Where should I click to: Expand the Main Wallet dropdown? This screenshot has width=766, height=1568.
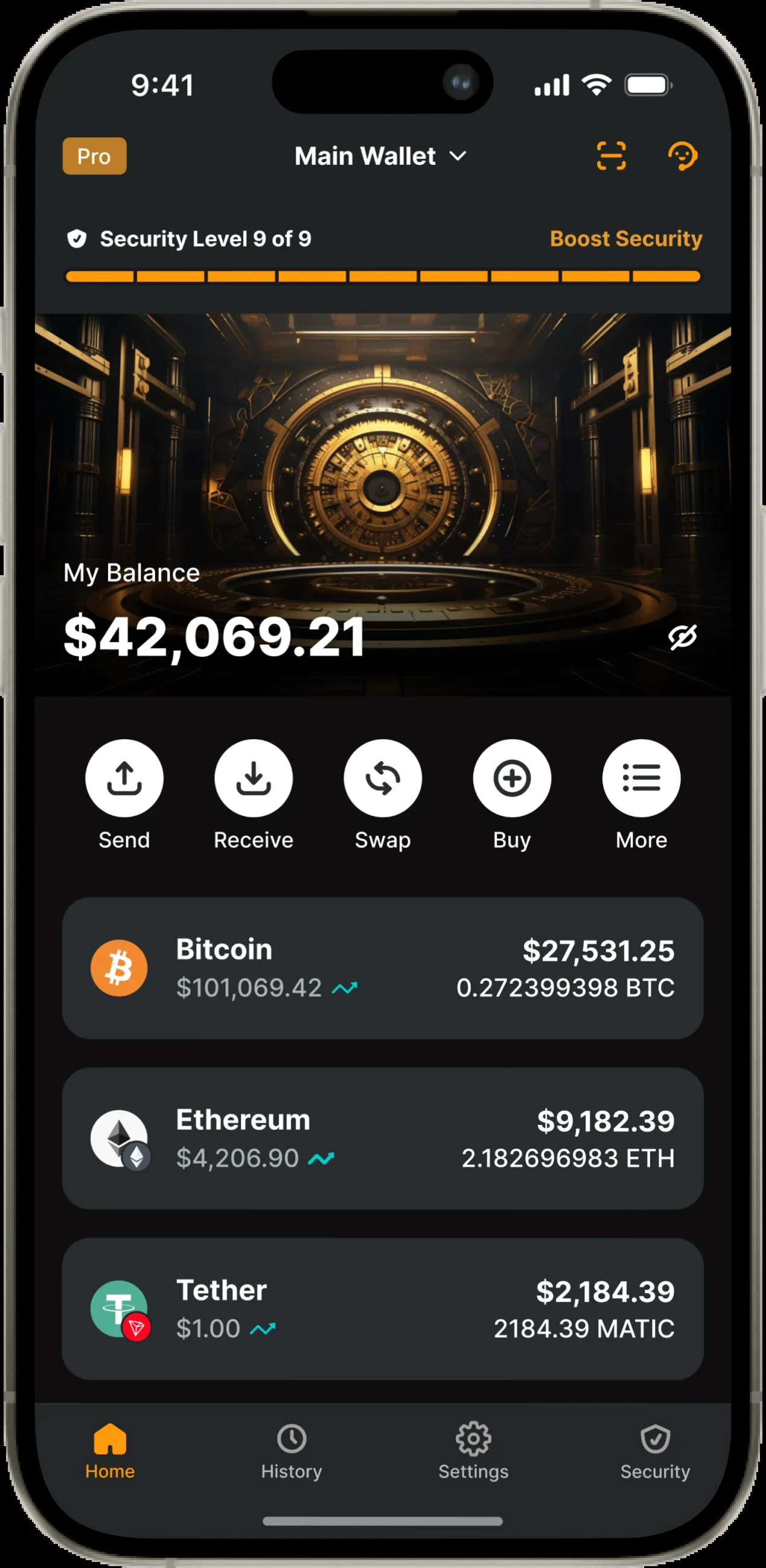pyautogui.click(x=381, y=156)
